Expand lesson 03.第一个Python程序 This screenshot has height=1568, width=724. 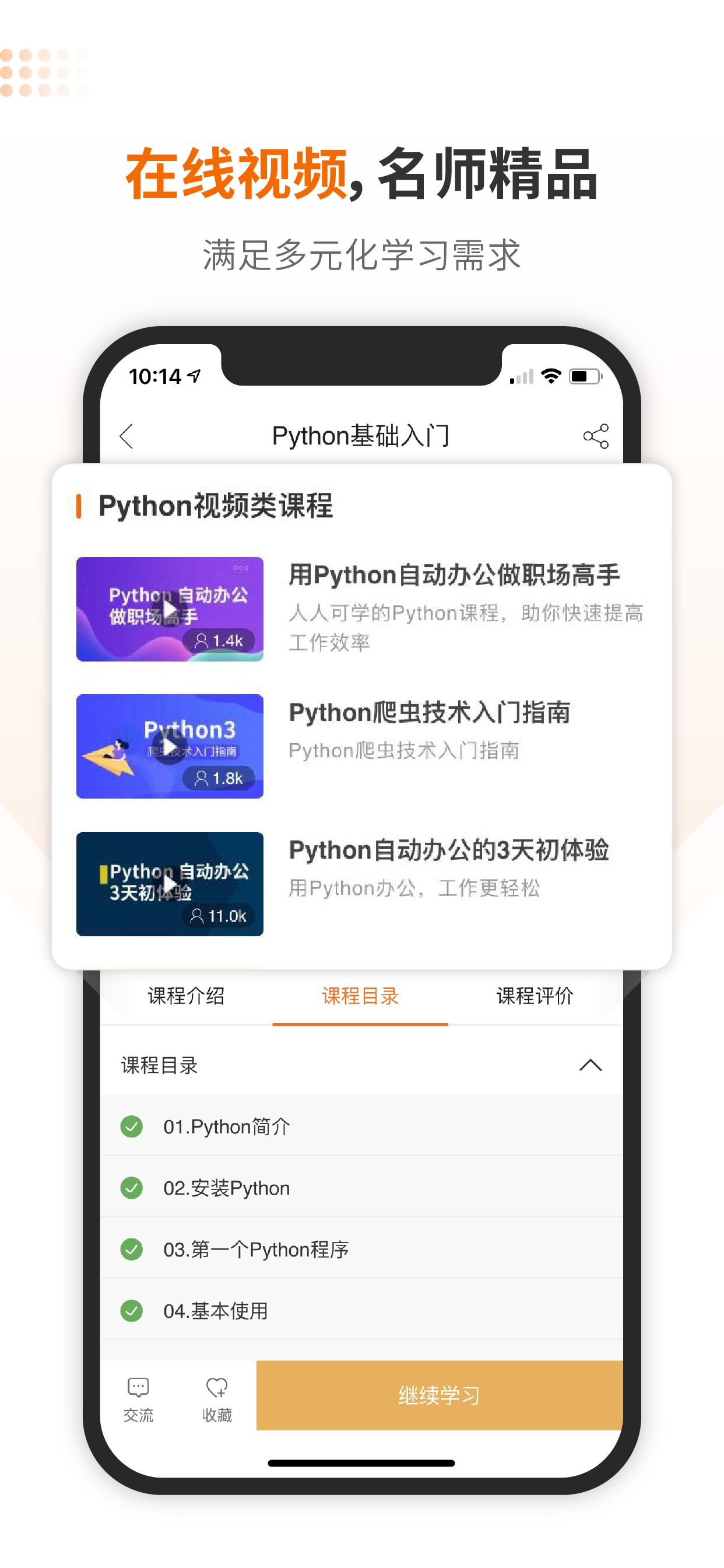pyautogui.click(x=255, y=1249)
